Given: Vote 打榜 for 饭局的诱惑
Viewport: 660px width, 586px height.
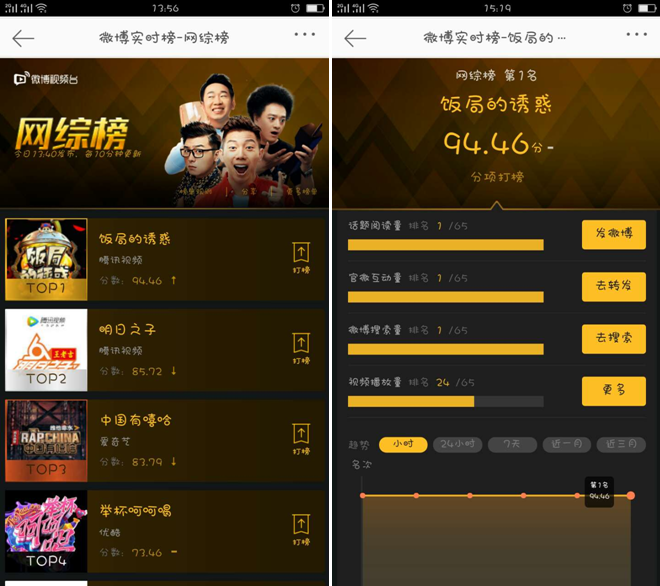Looking at the screenshot, I should (301, 259).
